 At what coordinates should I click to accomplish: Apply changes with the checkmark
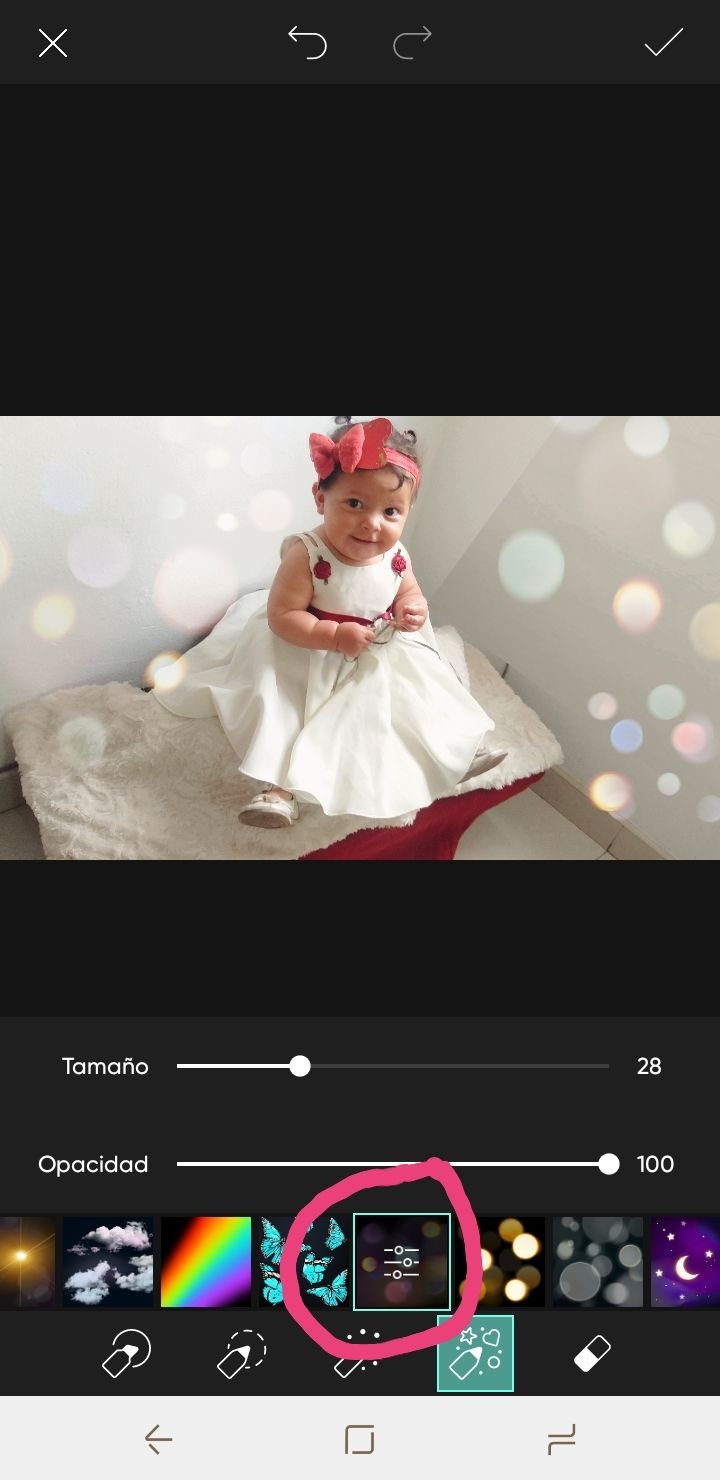(663, 42)
